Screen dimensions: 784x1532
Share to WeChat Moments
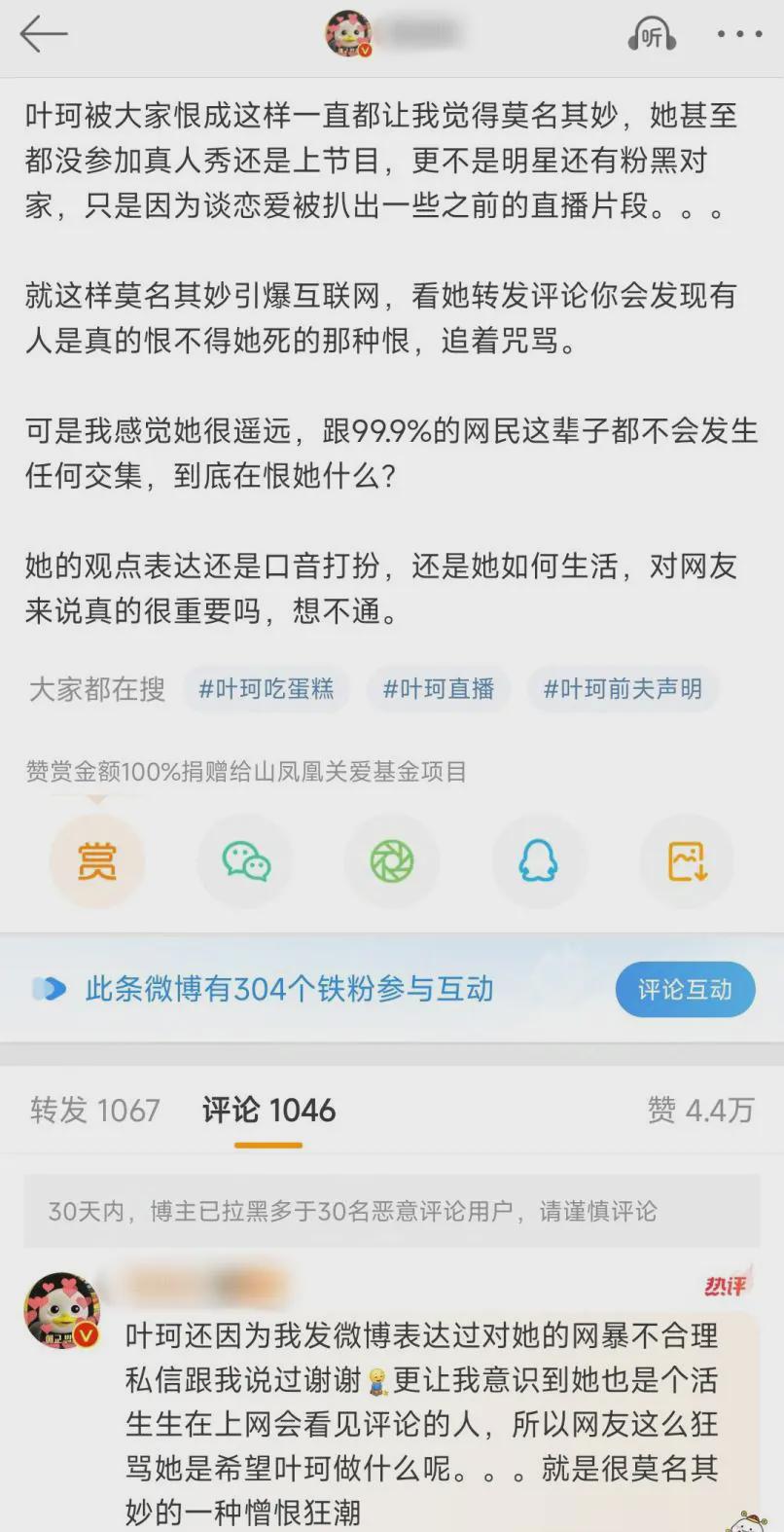click(x=392, y=861)
